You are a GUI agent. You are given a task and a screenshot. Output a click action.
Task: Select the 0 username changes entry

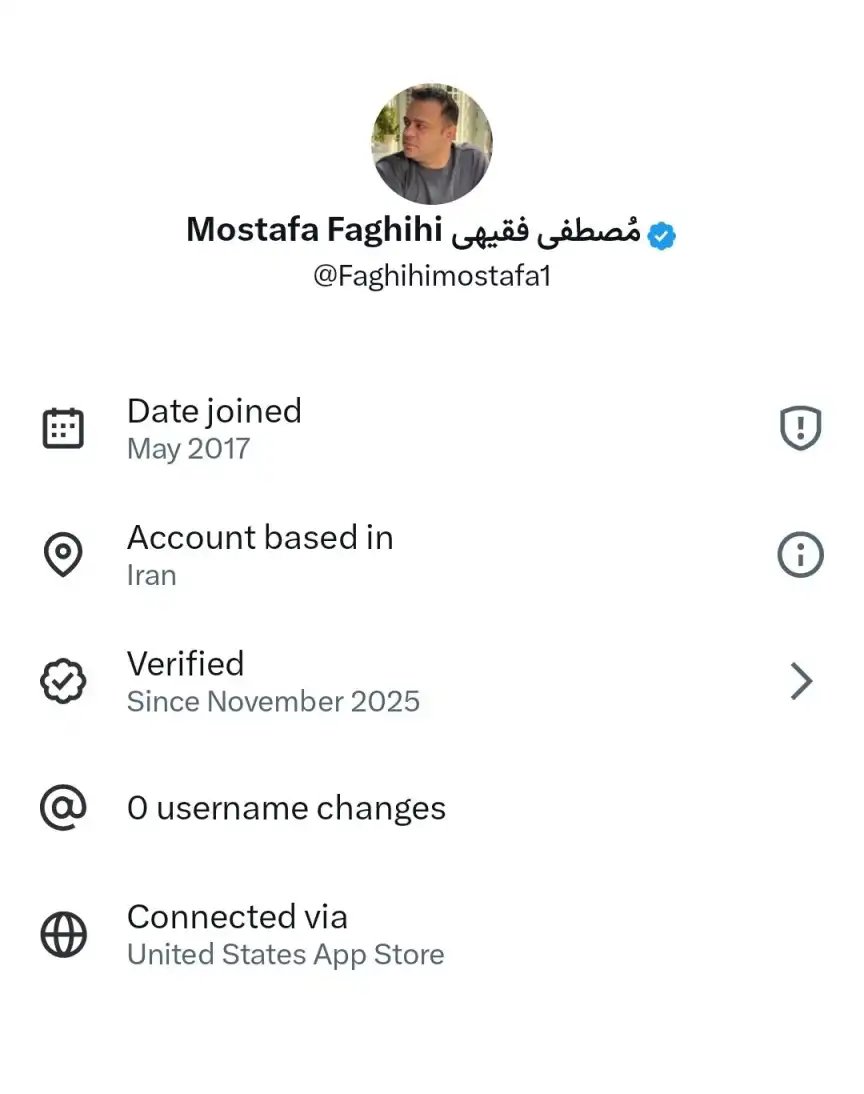(286, 808)
